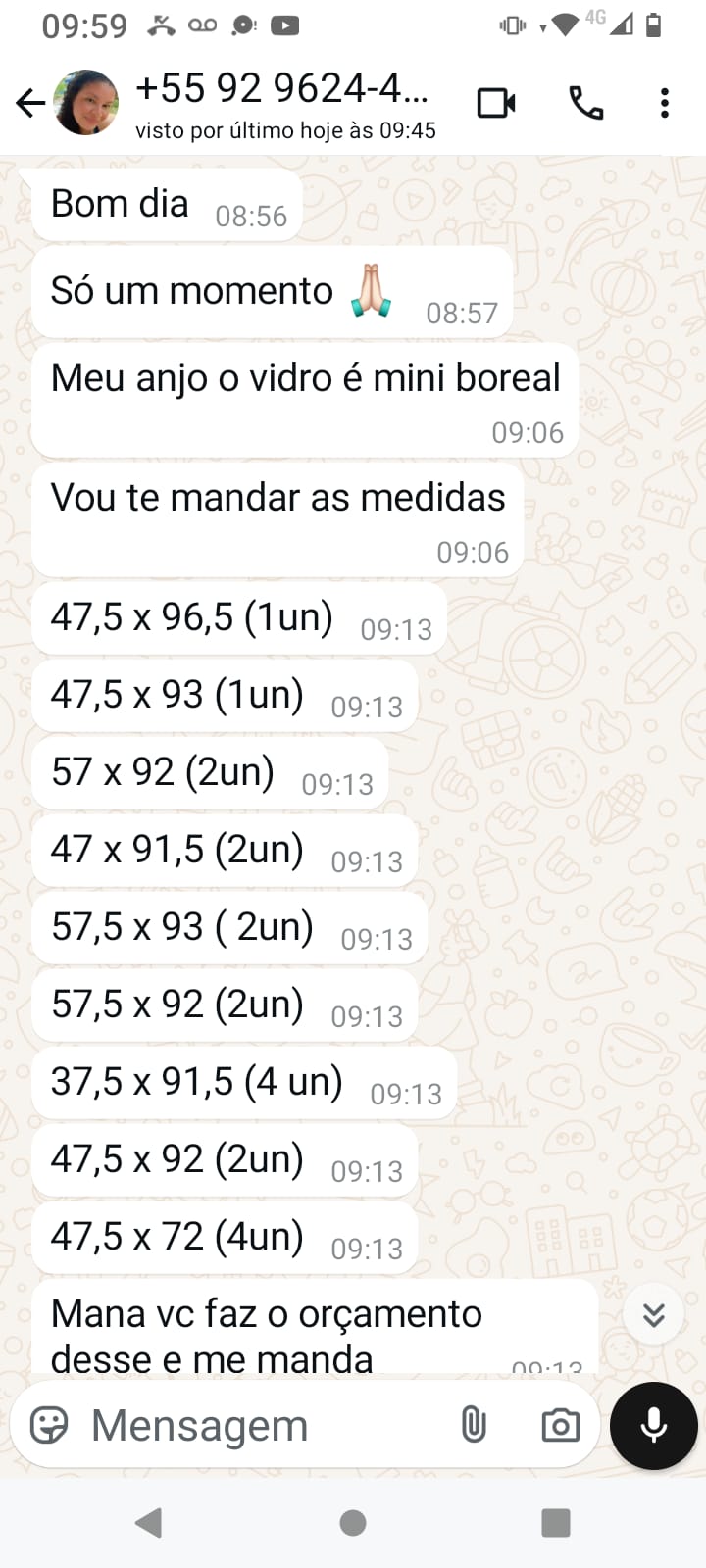Open the overflow menu

[x=665, y=103]
